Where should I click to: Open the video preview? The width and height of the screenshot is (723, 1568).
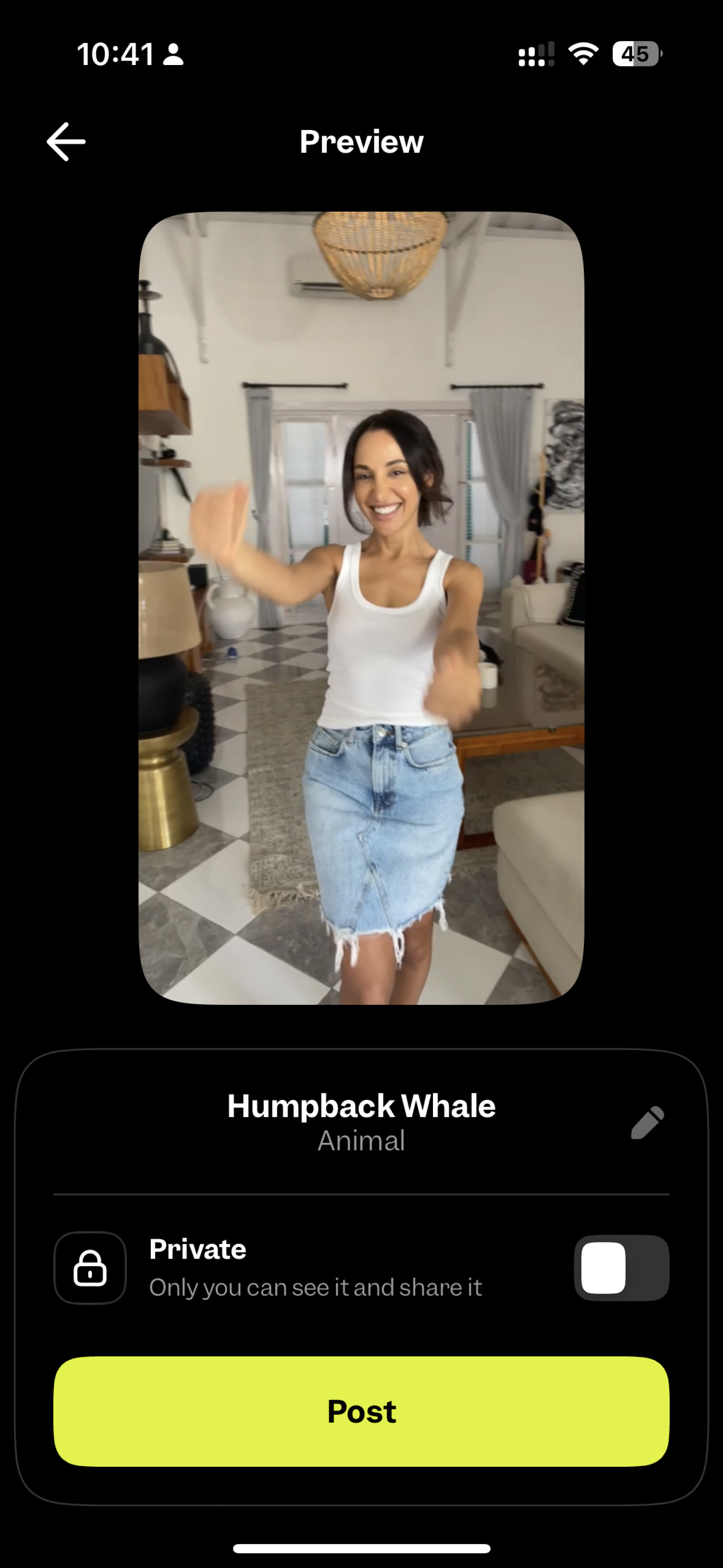click(x=361, y=607)
